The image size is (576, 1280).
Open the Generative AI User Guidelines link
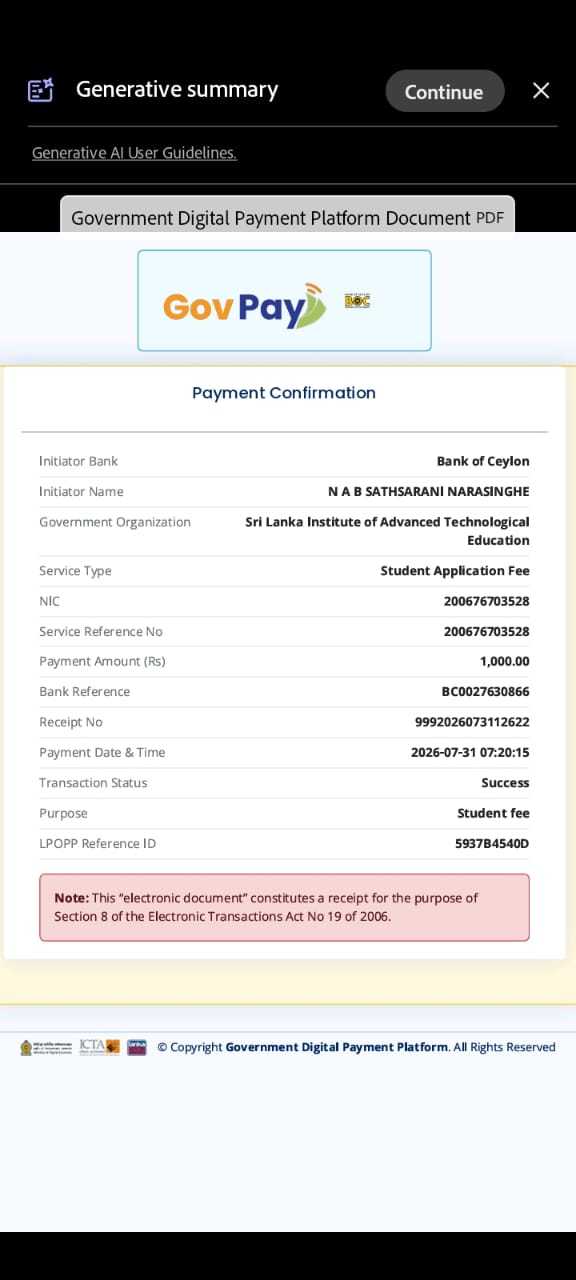(x=134, y=153)
